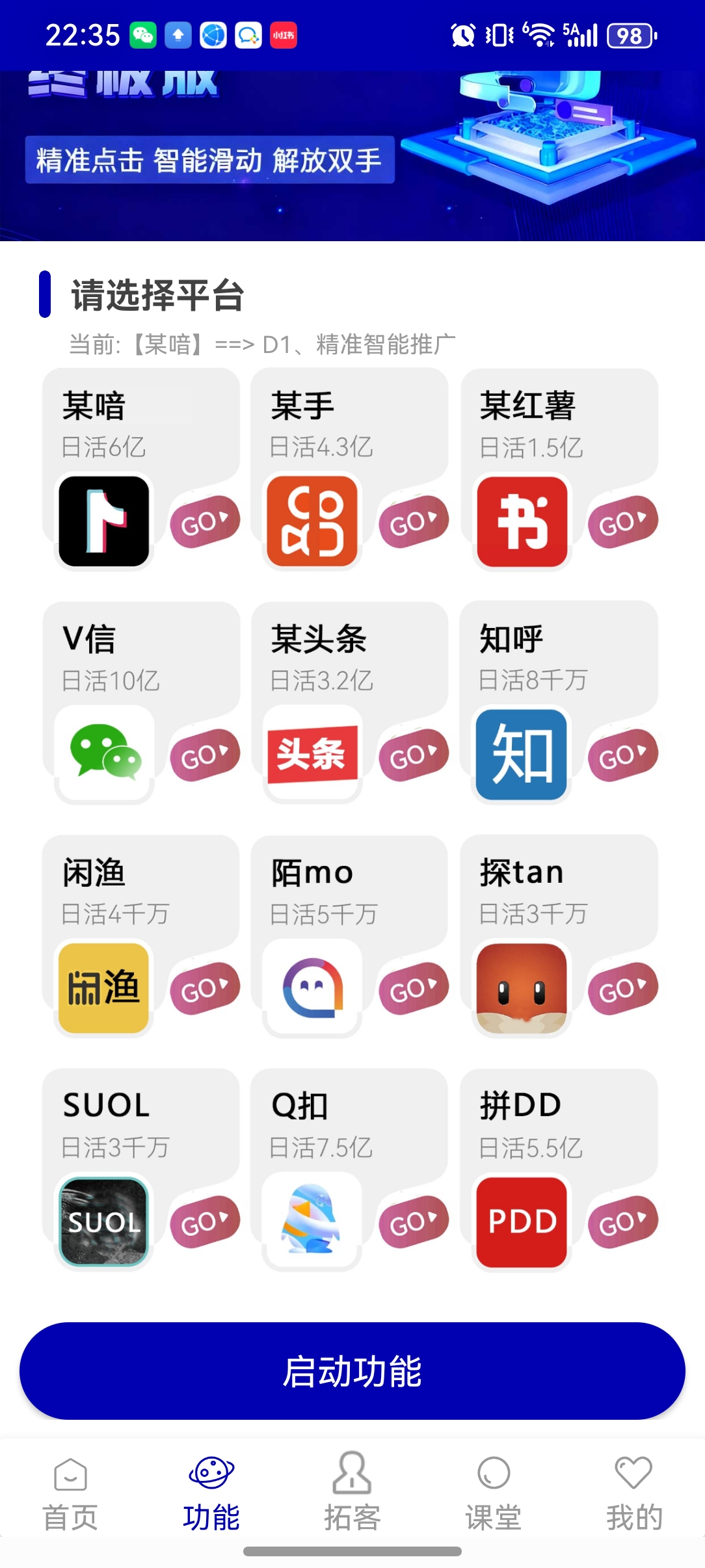705x1568 pixels.
Task: Select the 知呼 blue platform icon
Action: [522, 754]
